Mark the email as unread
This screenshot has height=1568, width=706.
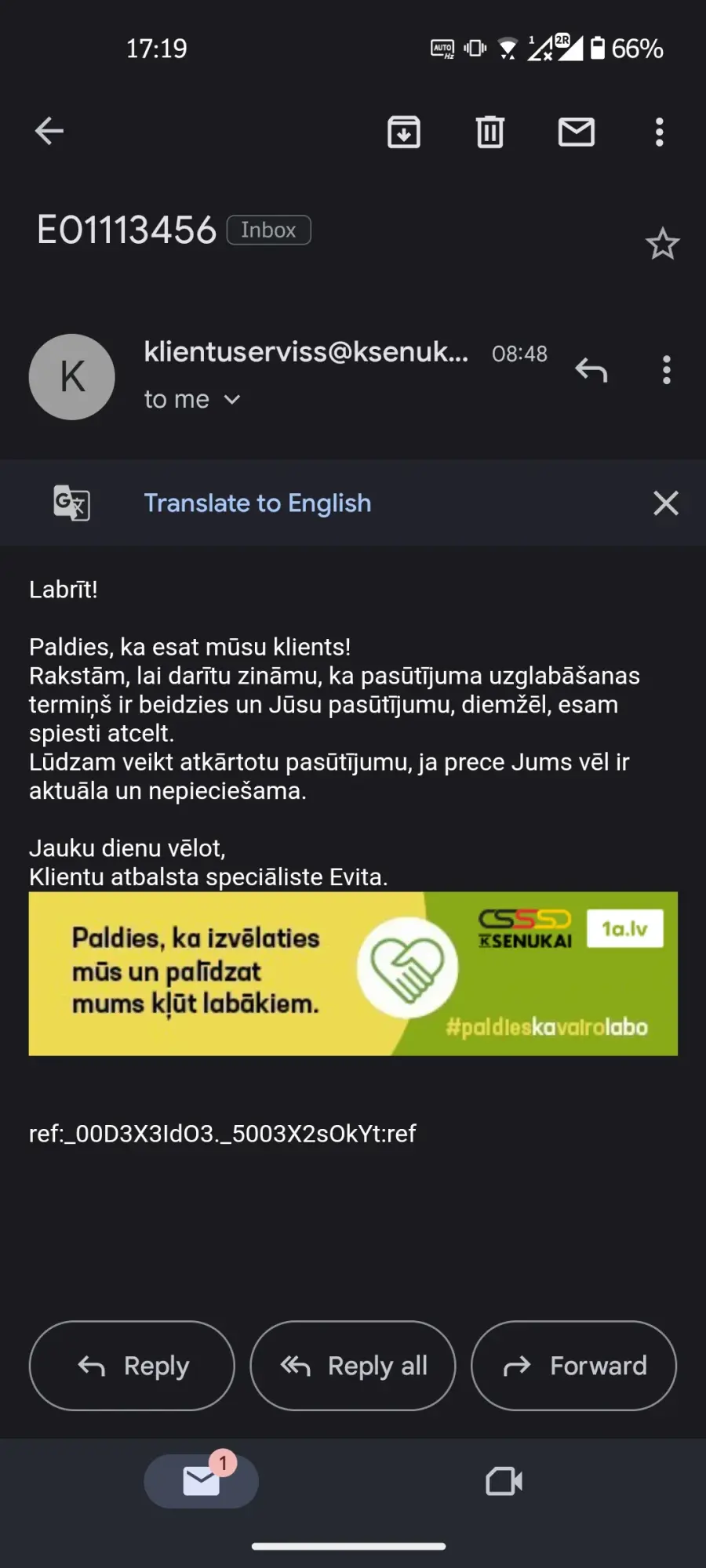click(x=577, y=132)
